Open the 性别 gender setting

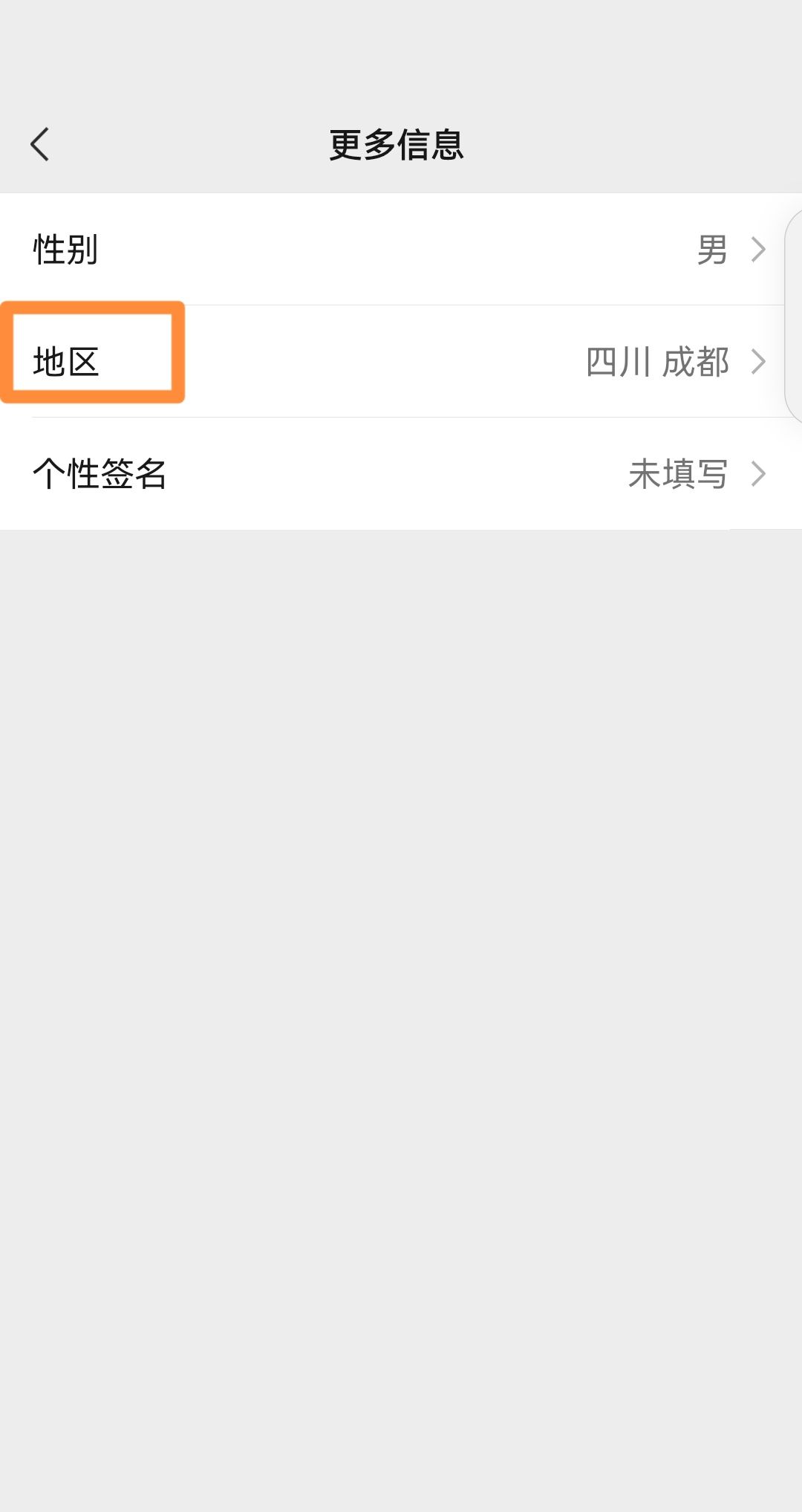[401, 250]
